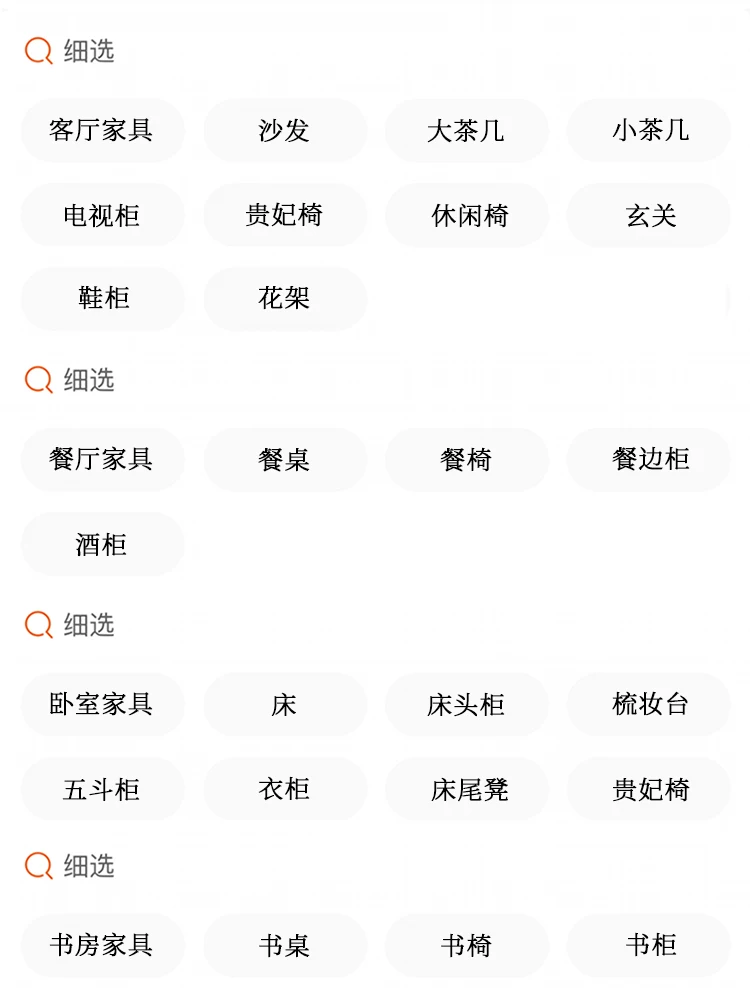Tap the 餐桌 chip

point(285,459)
